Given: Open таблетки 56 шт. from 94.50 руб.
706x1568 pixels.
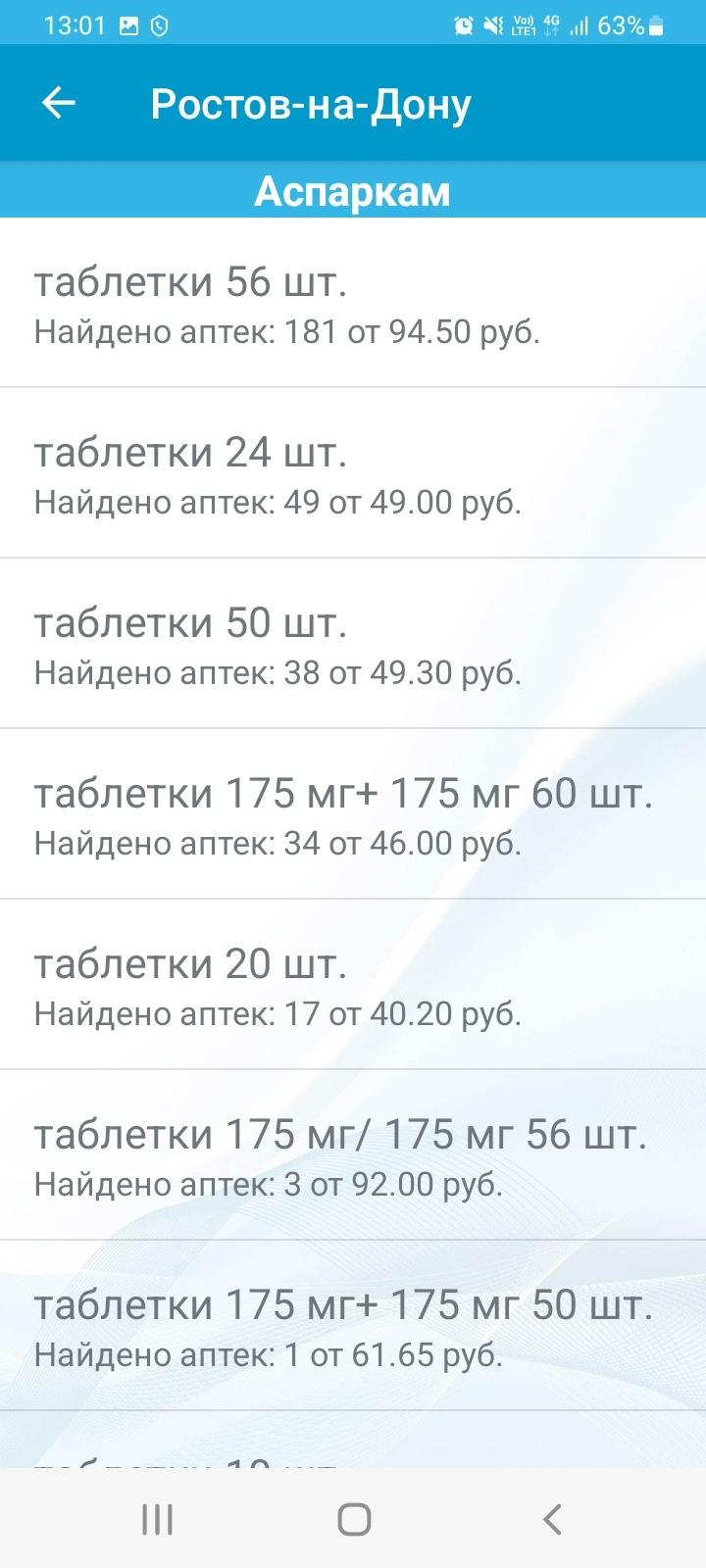Looking at the screenshot, I should (x=353, y=304).
